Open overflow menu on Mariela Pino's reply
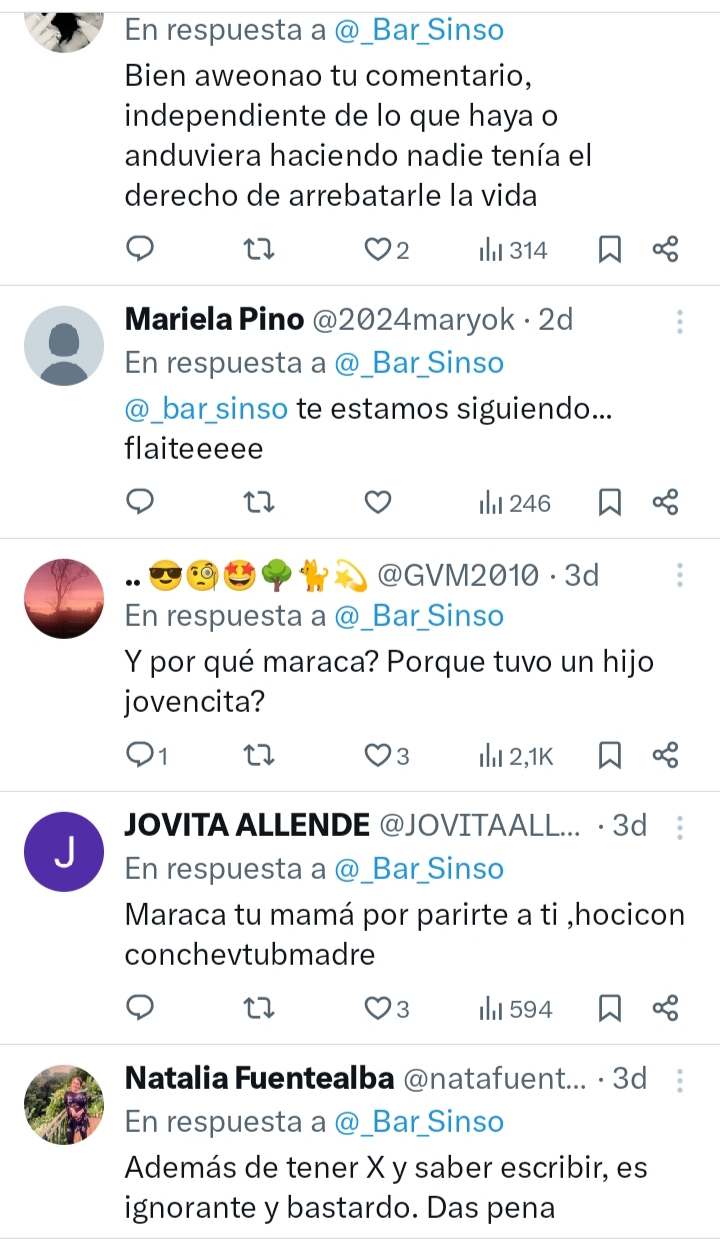720x1244 pixels. pyautogui.click(x=680, y=322)
